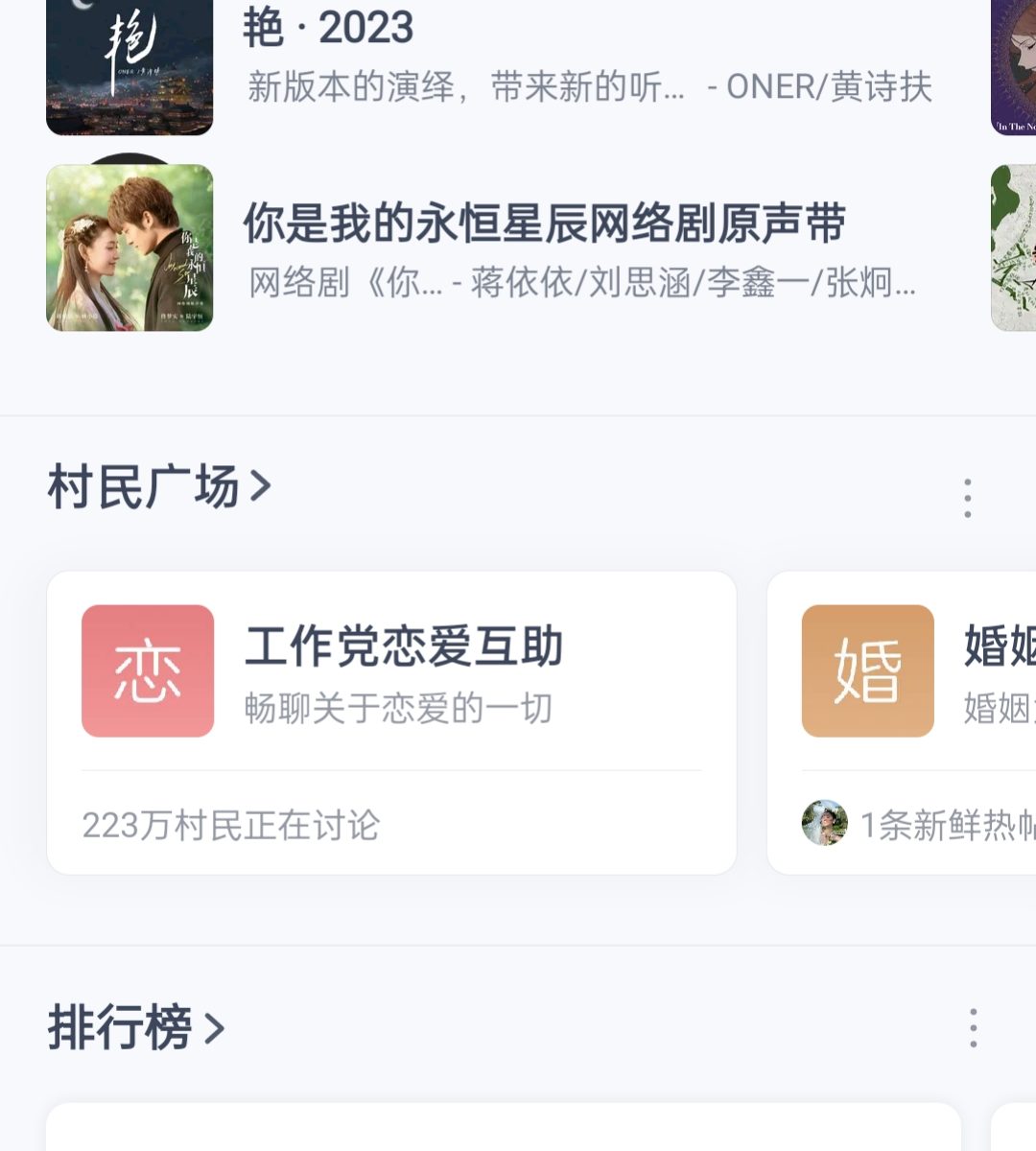Open the 排行榜 charts section
Viewport: 1036px width, 1151px height.
pos(136,1027)
